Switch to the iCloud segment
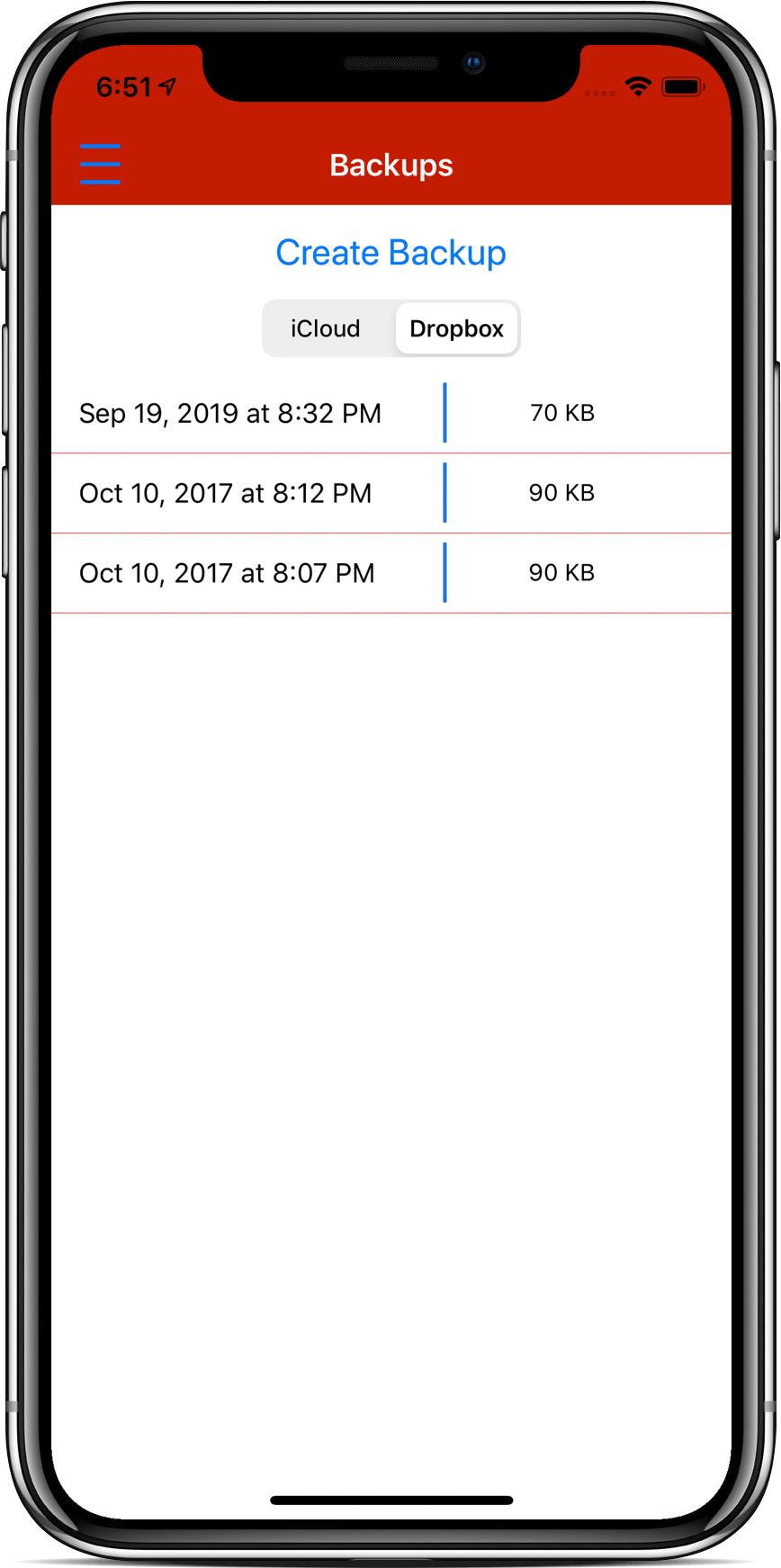The image size is (781, 1568). (x=326, y=328)
